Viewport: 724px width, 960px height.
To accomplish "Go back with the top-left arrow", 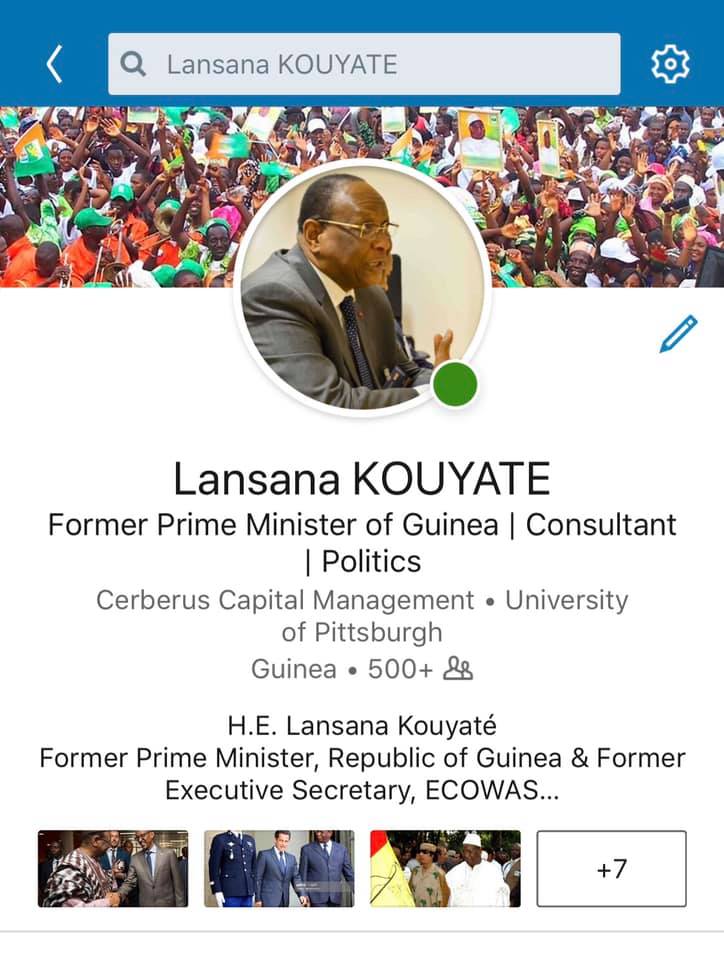I will pos(54,64).
